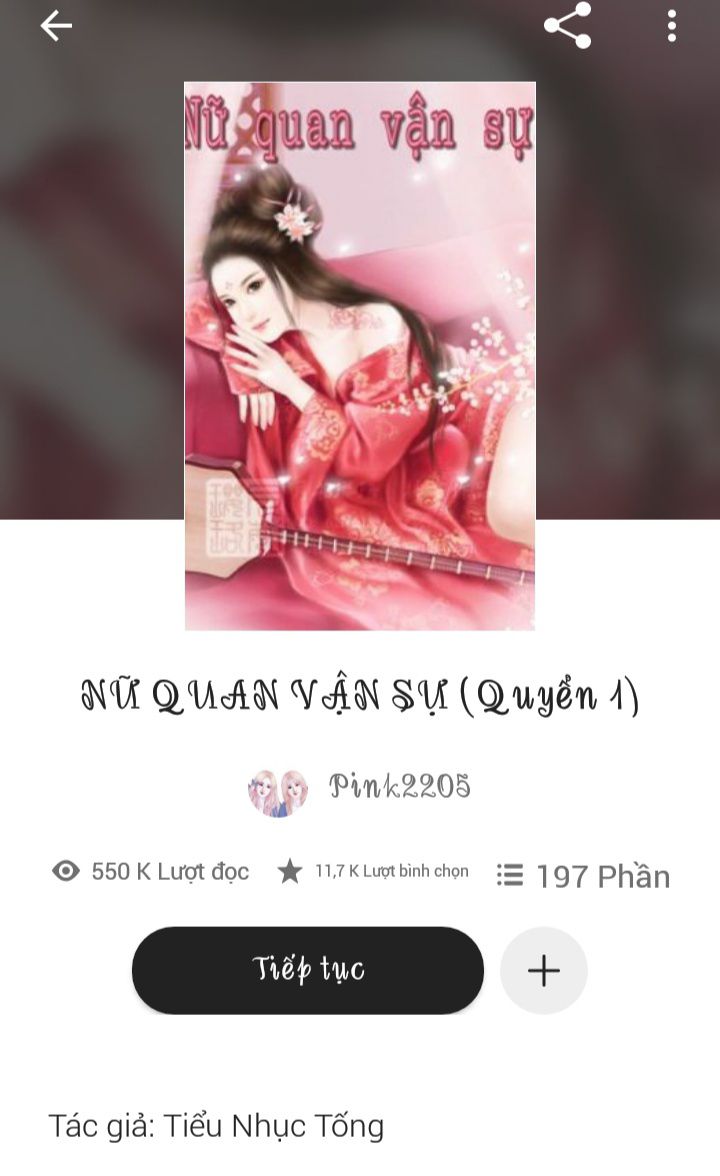This screenshot has height=1176, width=720.
Task: Open the three-dot overflow menu
Action: (x=672, y=26)
